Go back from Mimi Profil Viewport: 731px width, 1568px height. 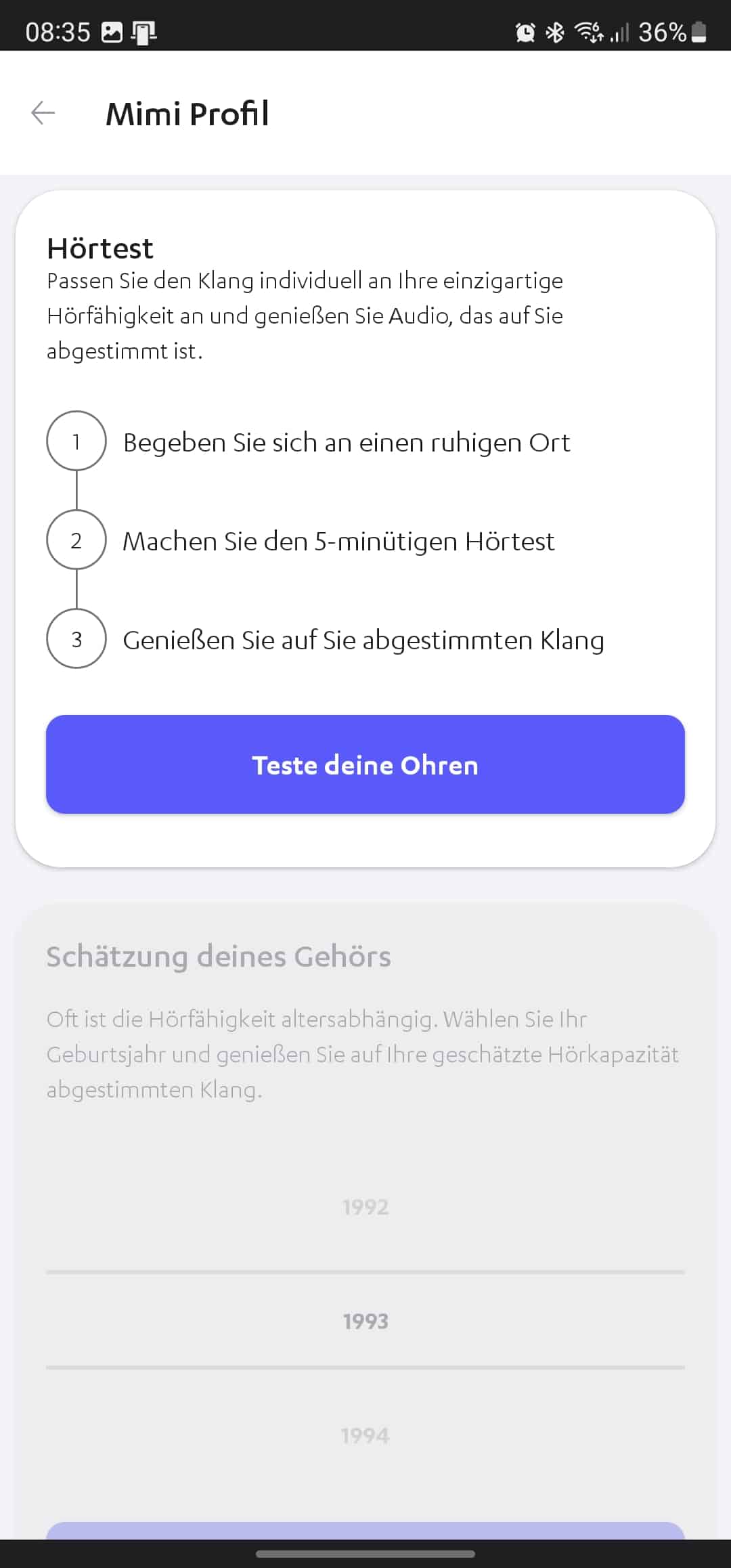pyautogui.click(x=43, y=112)
